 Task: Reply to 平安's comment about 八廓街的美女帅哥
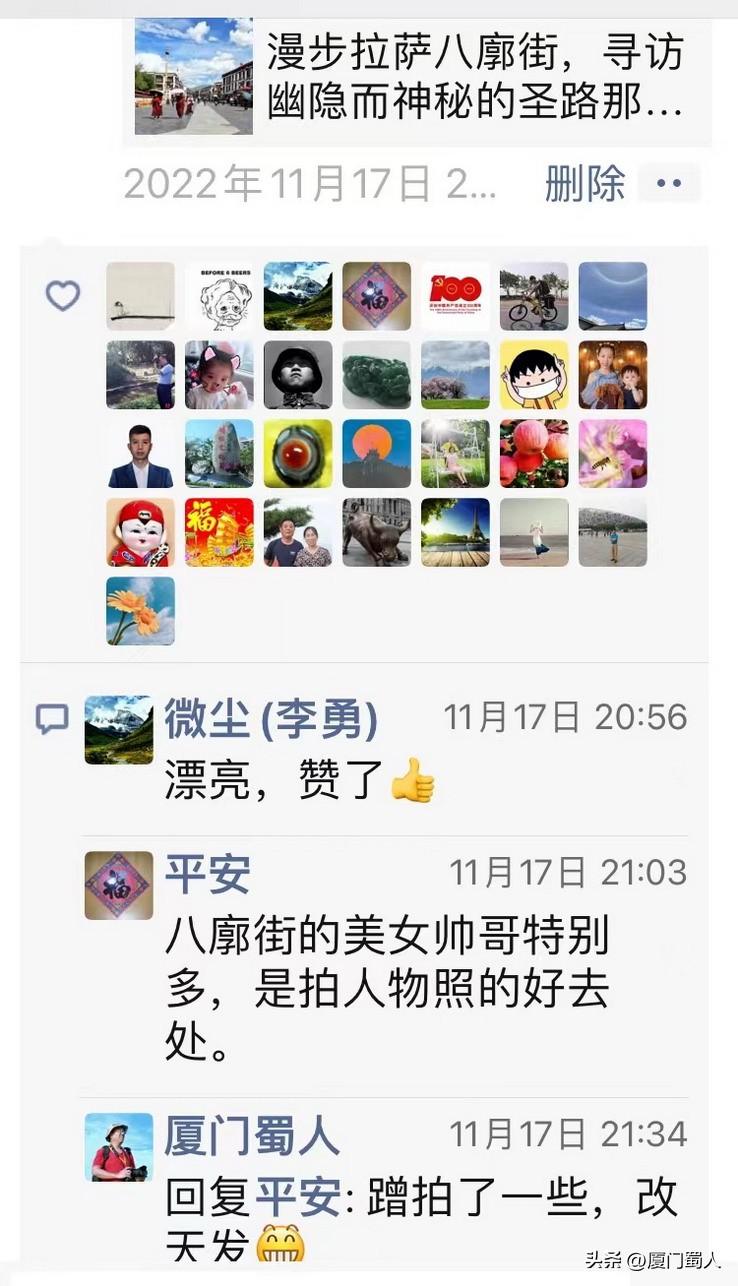[x=388, y=988]
